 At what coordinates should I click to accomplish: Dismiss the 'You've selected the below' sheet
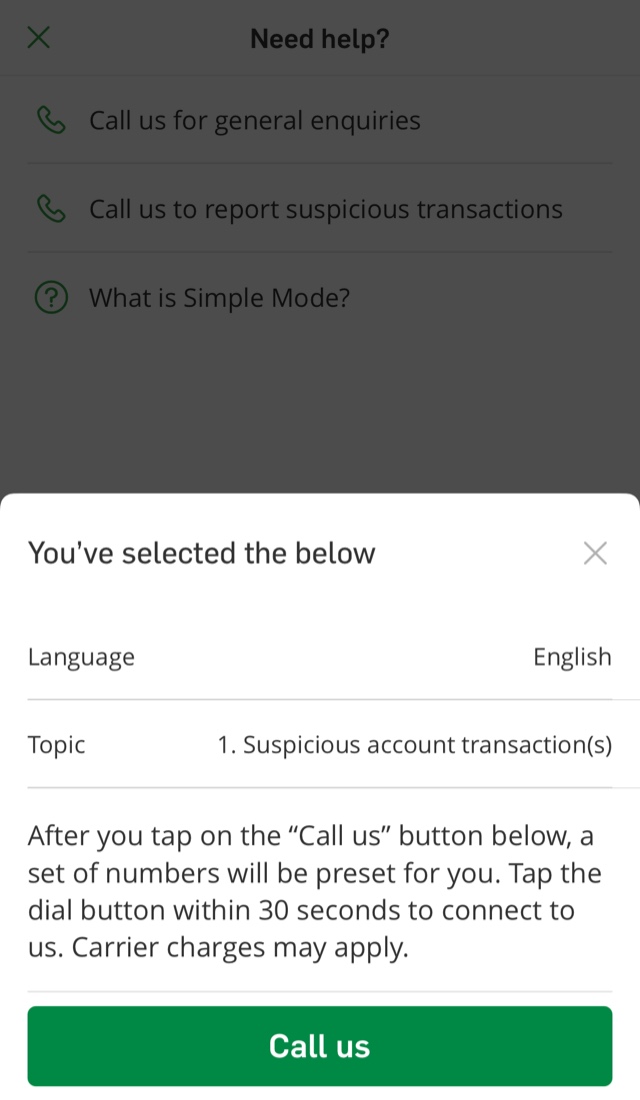[x=595, y=554]
